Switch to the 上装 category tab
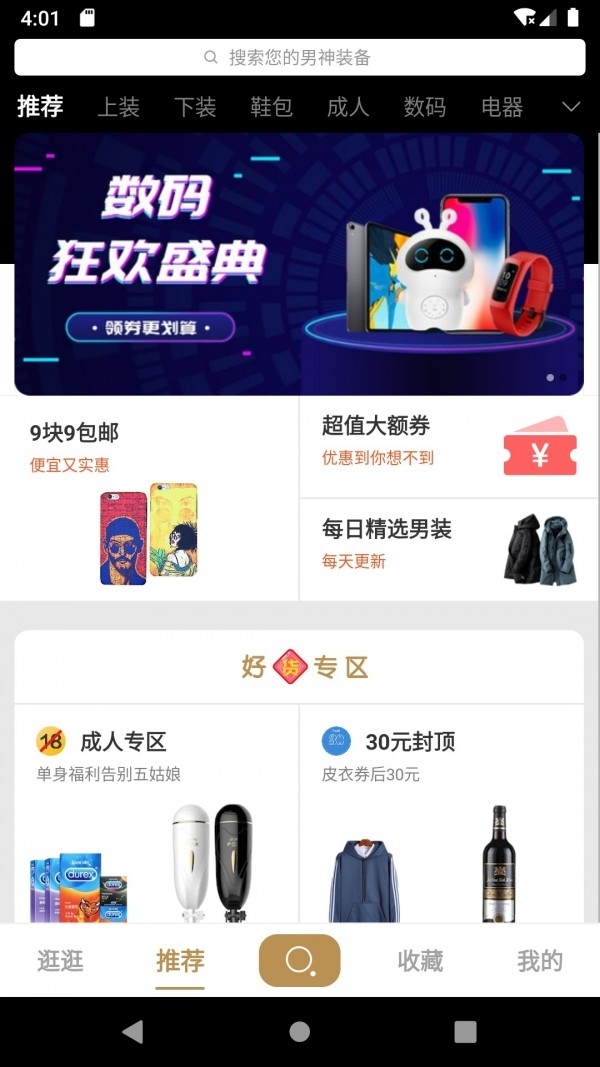This screenshot has width=600, height=1067. click(118, 107)
